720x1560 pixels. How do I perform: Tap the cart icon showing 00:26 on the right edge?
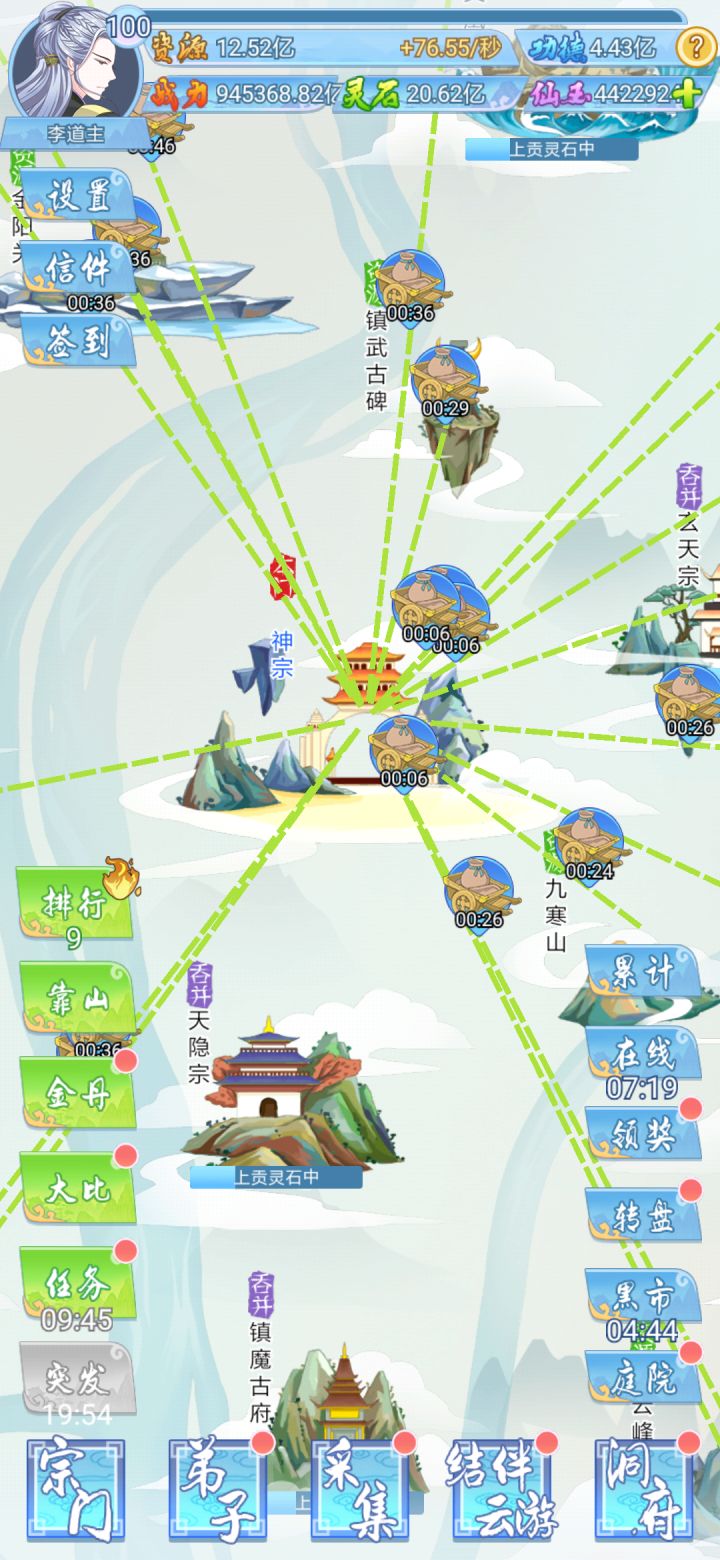pyautogui.click(x=685, y=690)
